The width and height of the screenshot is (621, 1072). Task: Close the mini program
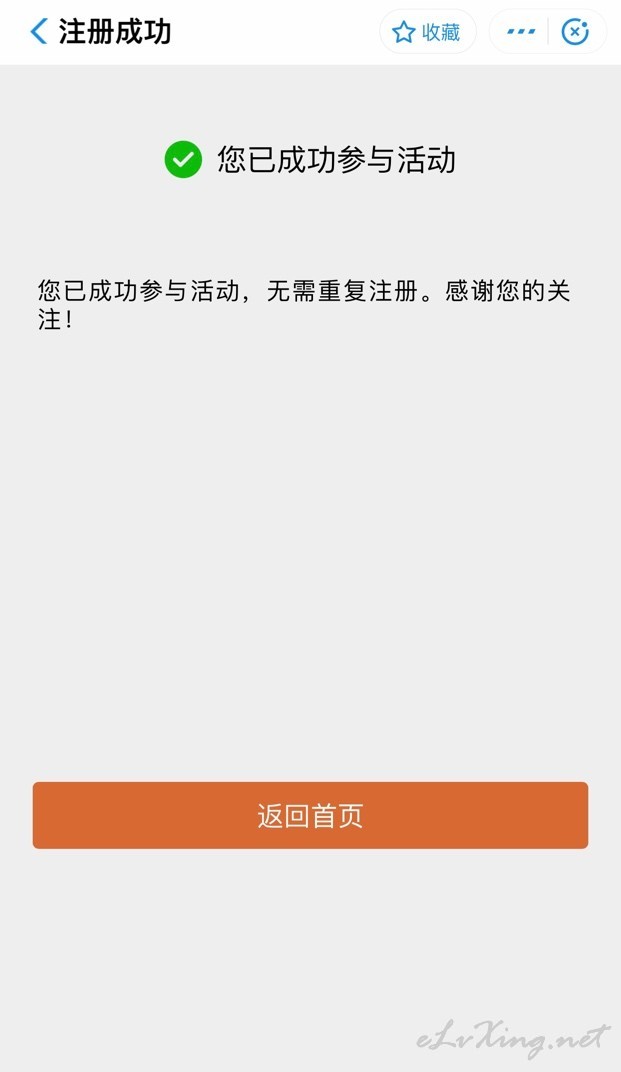575,31
